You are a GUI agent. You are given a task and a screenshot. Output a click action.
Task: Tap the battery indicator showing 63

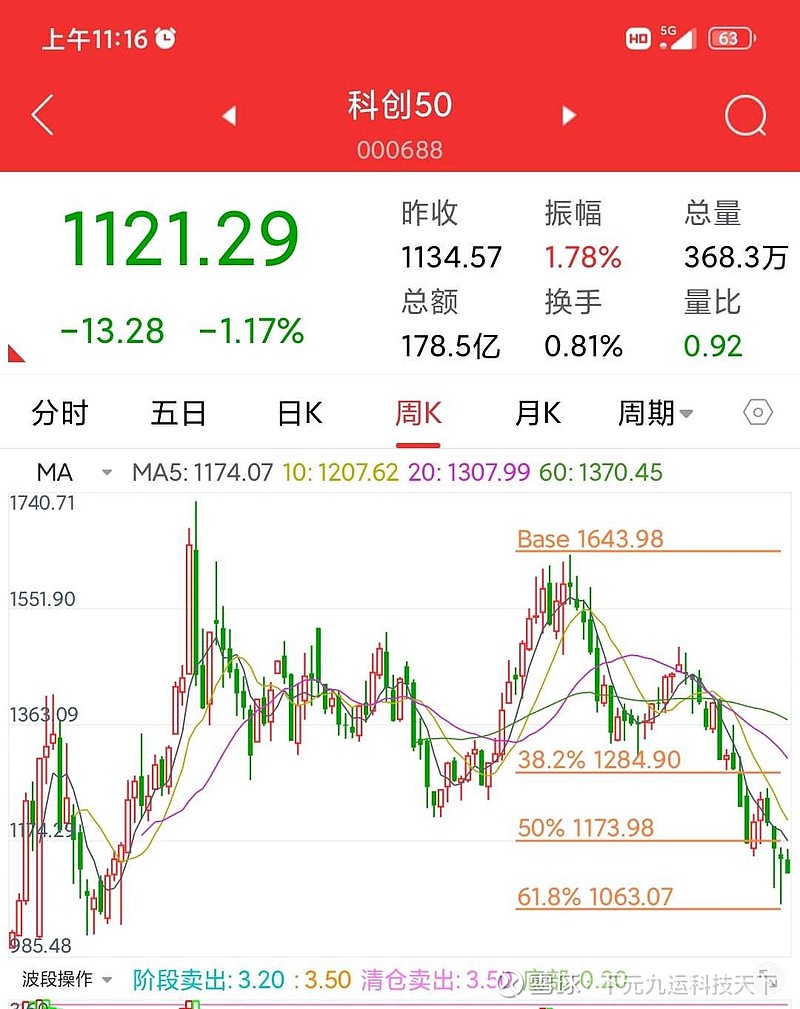pos(730,38)
